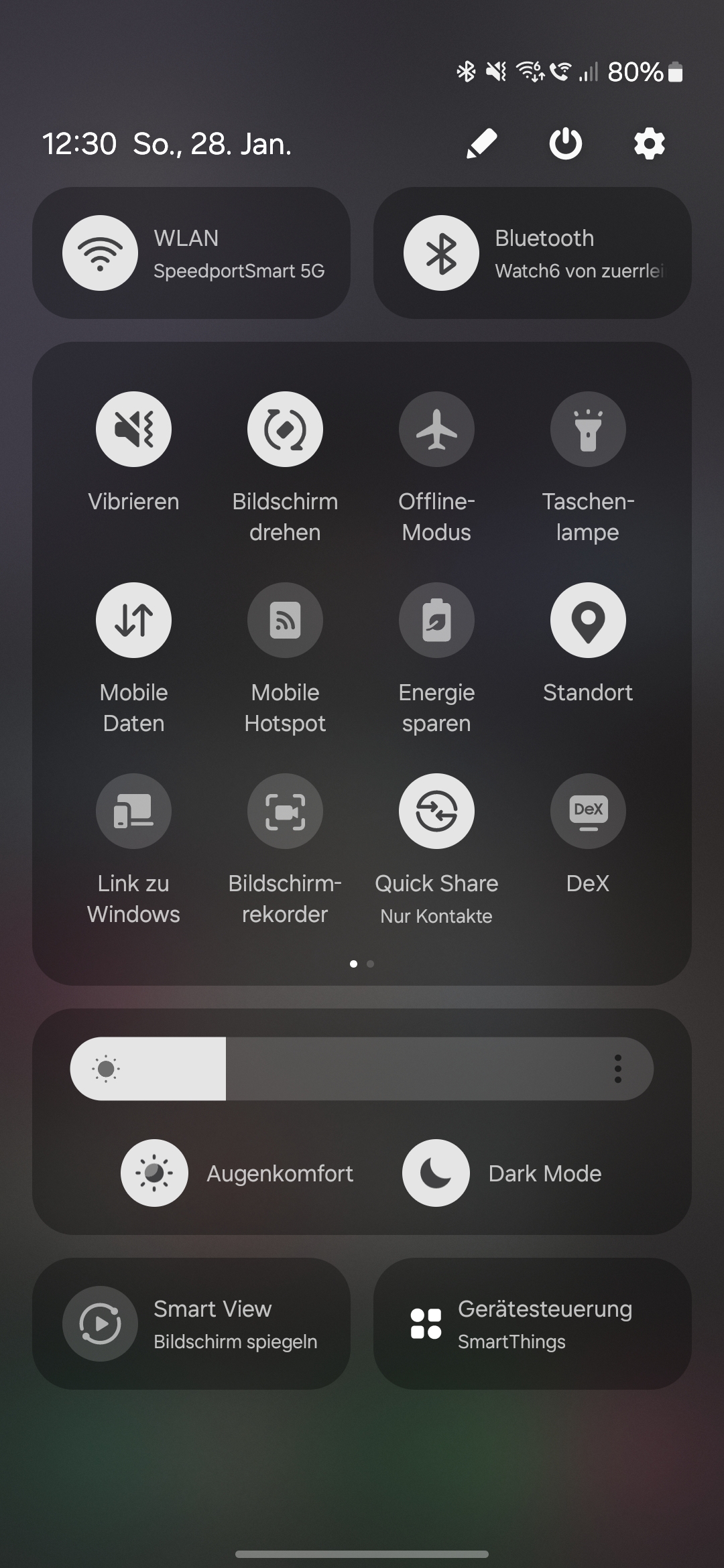Viewport: 724px width, 1568px height.
Task: Toggle Dark Mode
Action: pos(436,1173)
